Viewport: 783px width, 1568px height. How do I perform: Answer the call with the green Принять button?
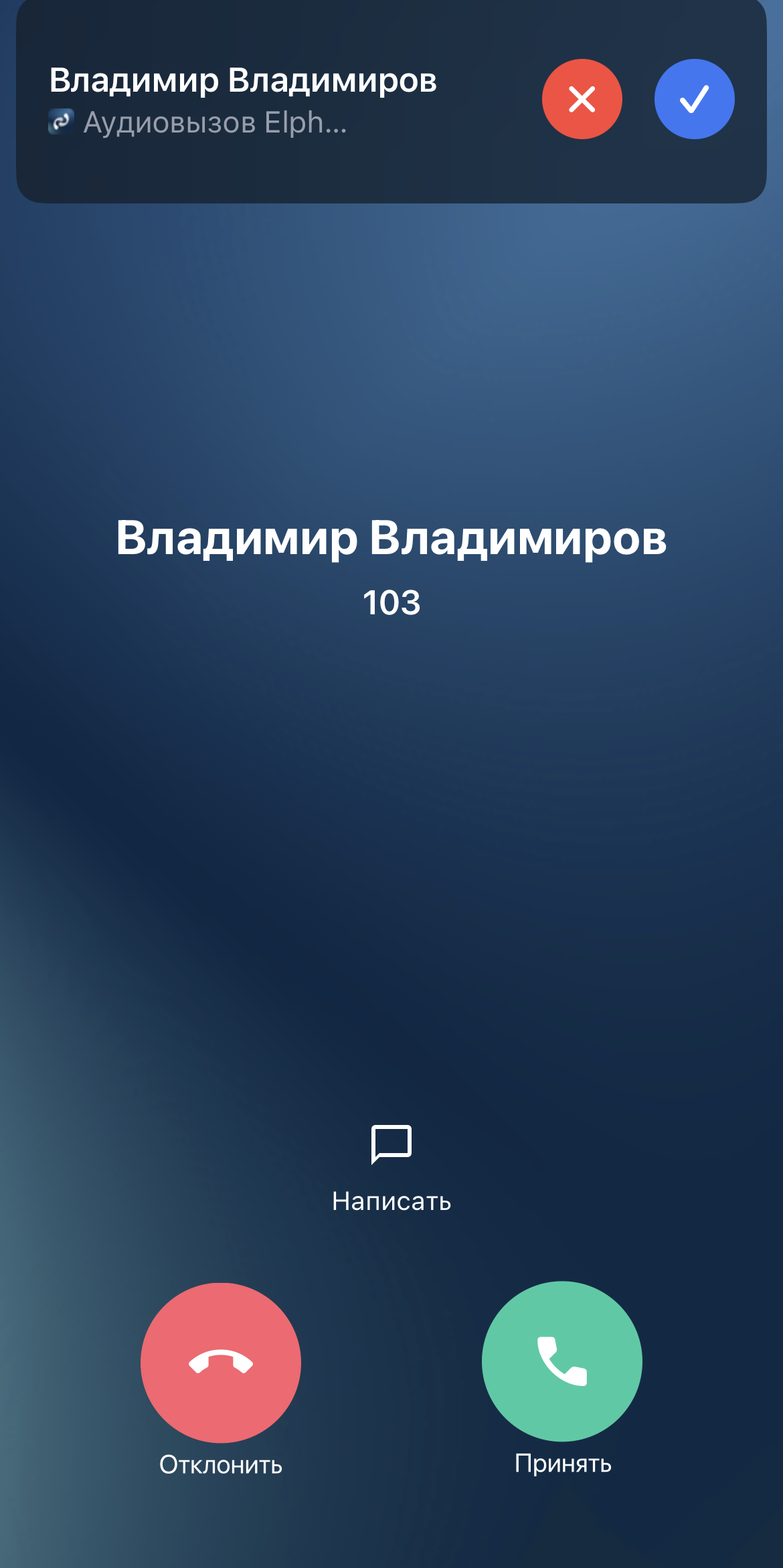(561, 1361)
